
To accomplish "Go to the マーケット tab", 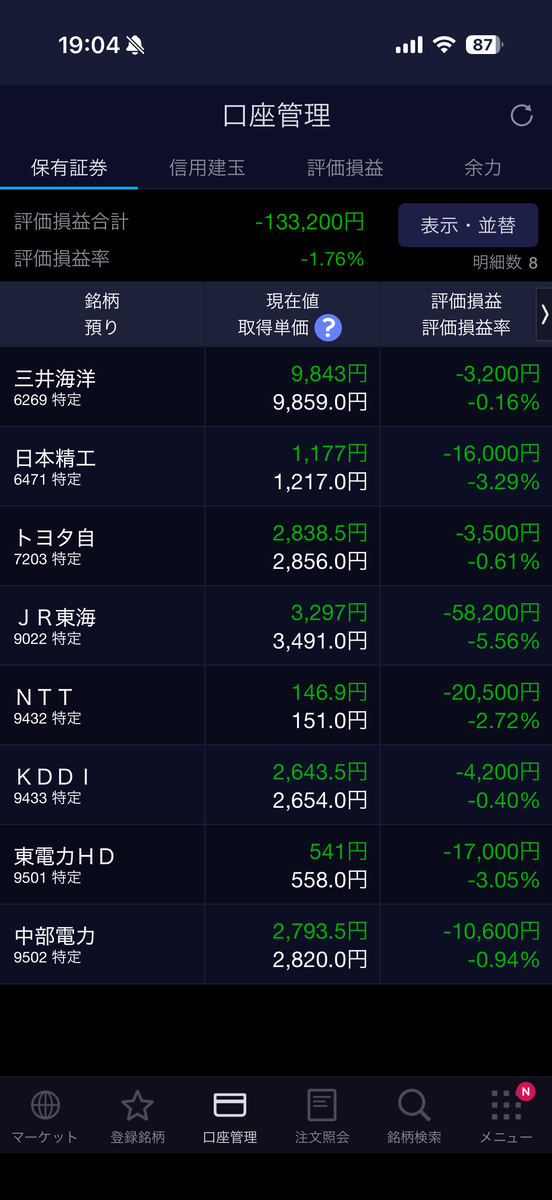I will tap(45, 1117).
